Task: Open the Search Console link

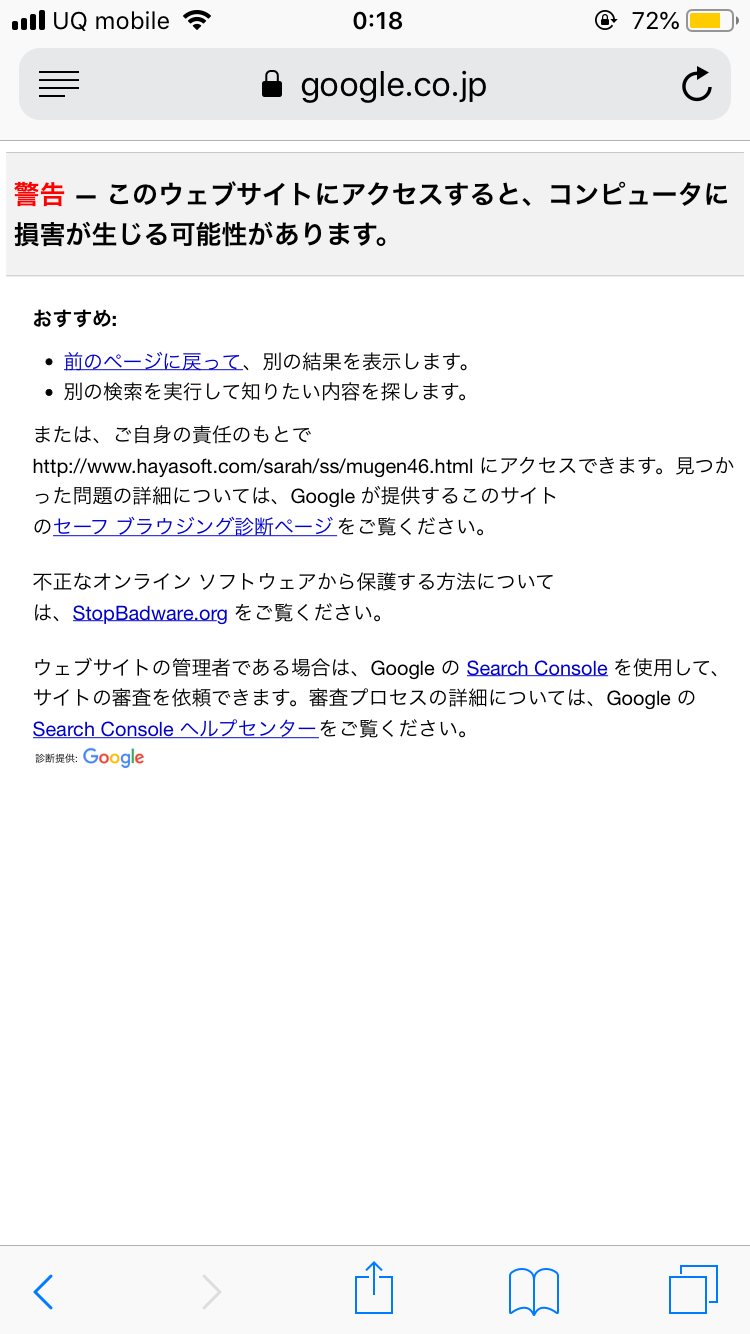Action: click(x=537, y=668)
